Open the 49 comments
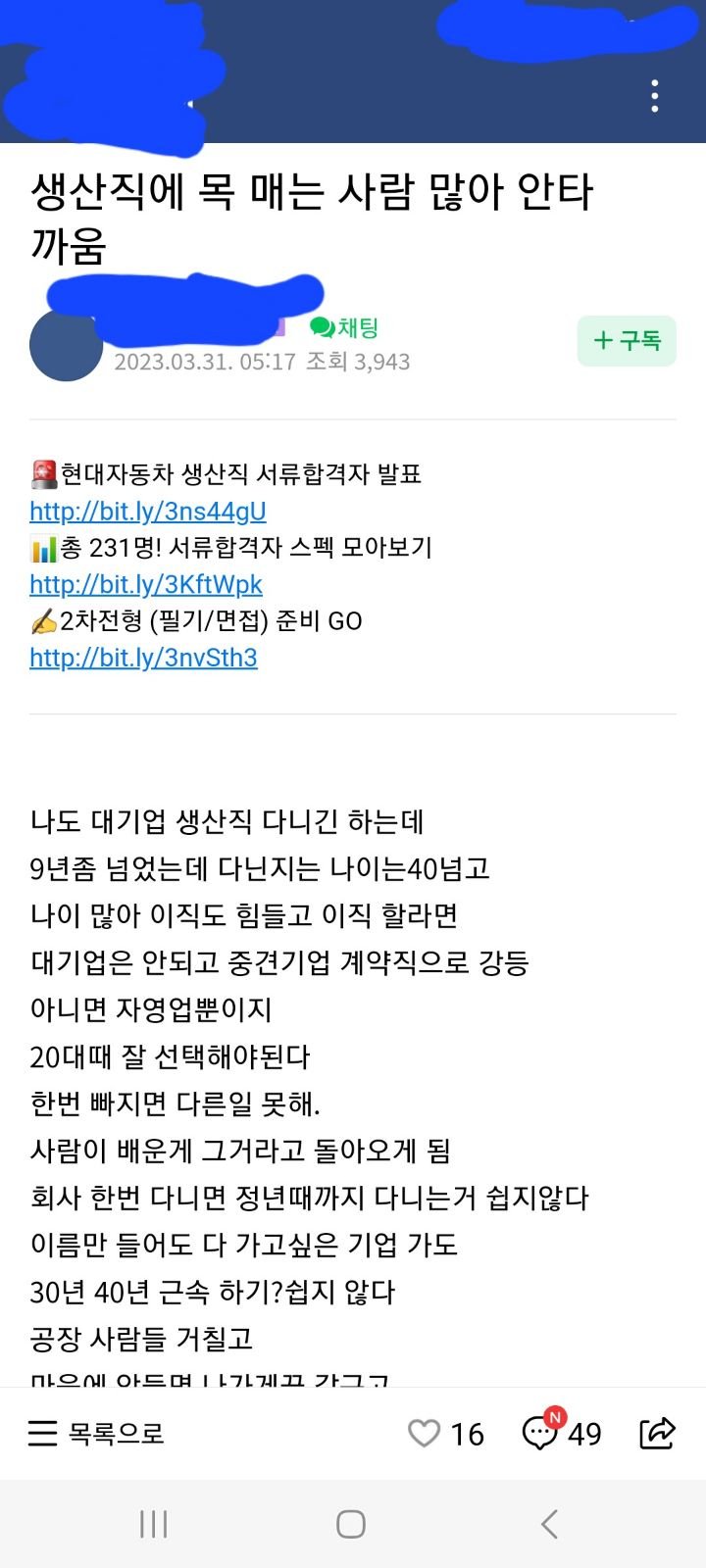This screenshot has width=706, height=1568. click(x=561, y=1434)
